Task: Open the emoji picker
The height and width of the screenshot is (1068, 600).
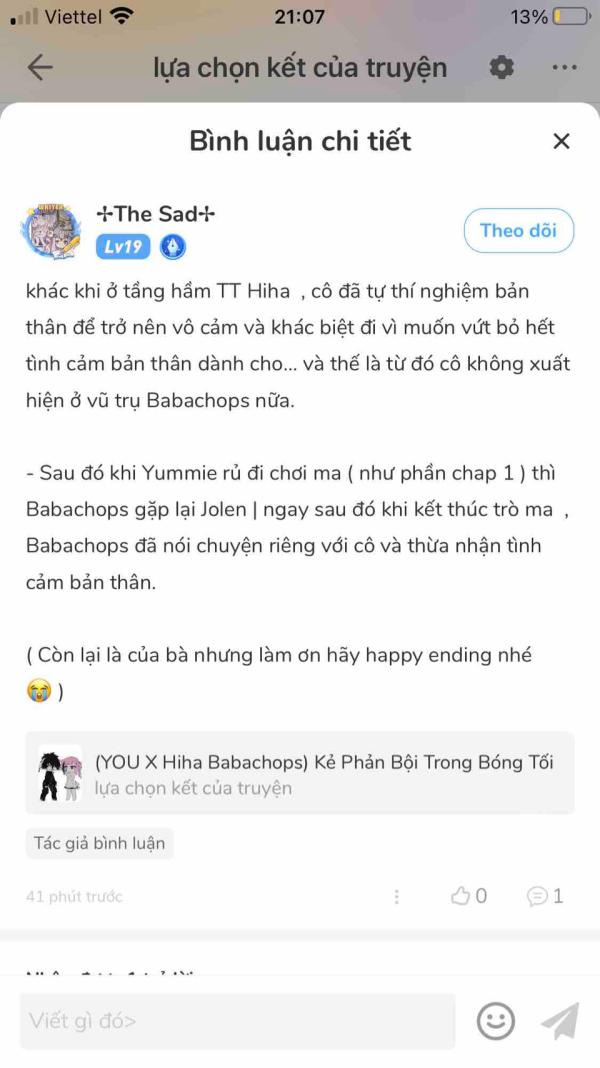Action: point(495,1021)
